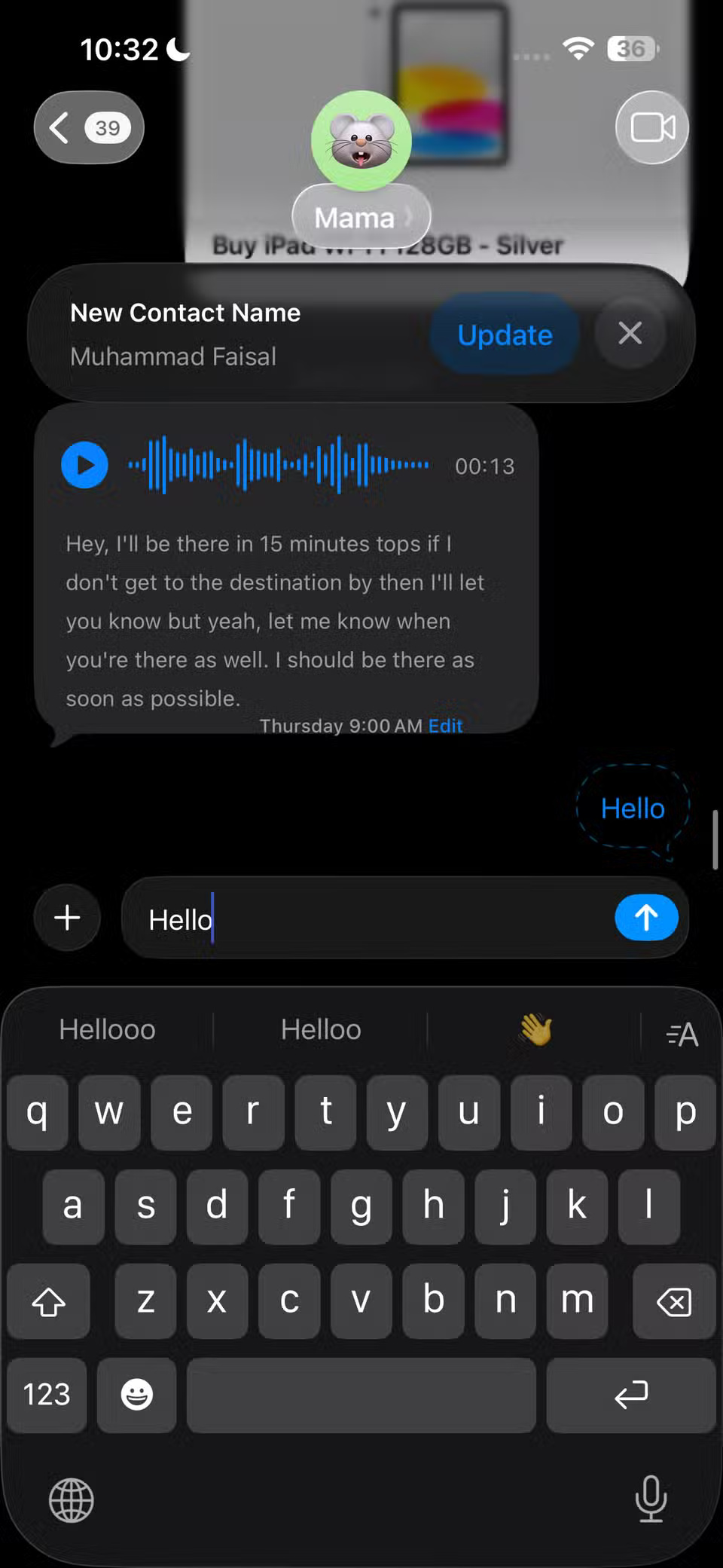Switch to the 123 number keyboard
This screenshot has height=1568, width=723.
tap(46, 1395)
